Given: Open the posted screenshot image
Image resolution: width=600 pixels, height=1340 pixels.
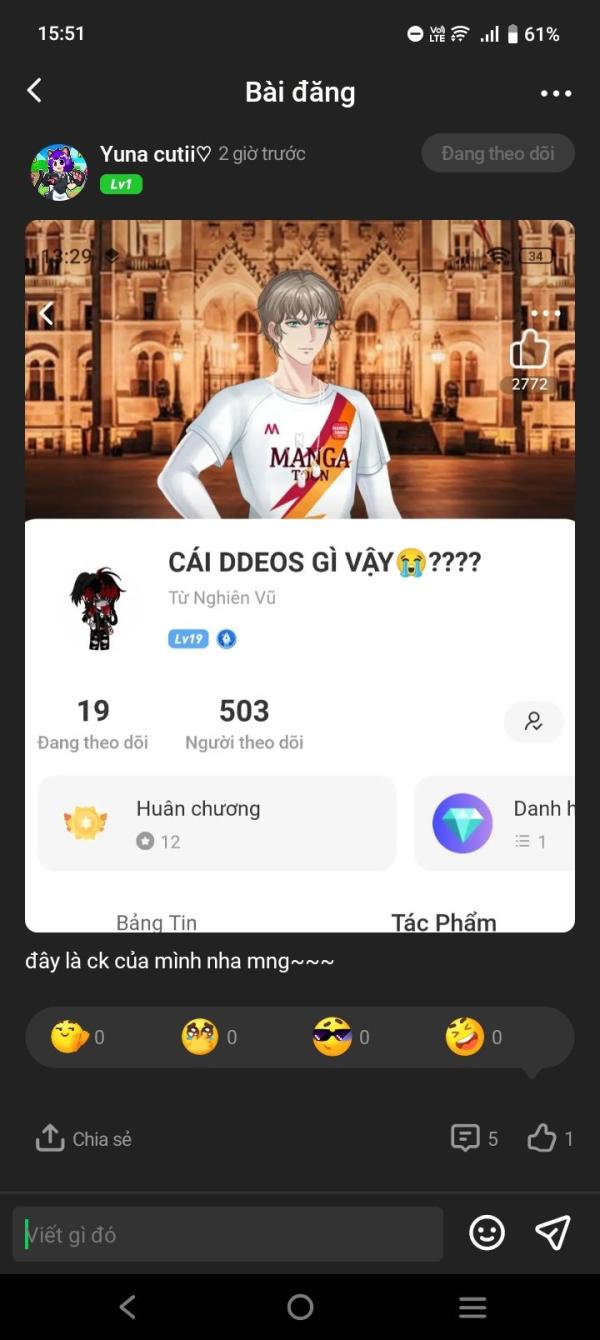Looking at the screenshot, I should (300, 576).
